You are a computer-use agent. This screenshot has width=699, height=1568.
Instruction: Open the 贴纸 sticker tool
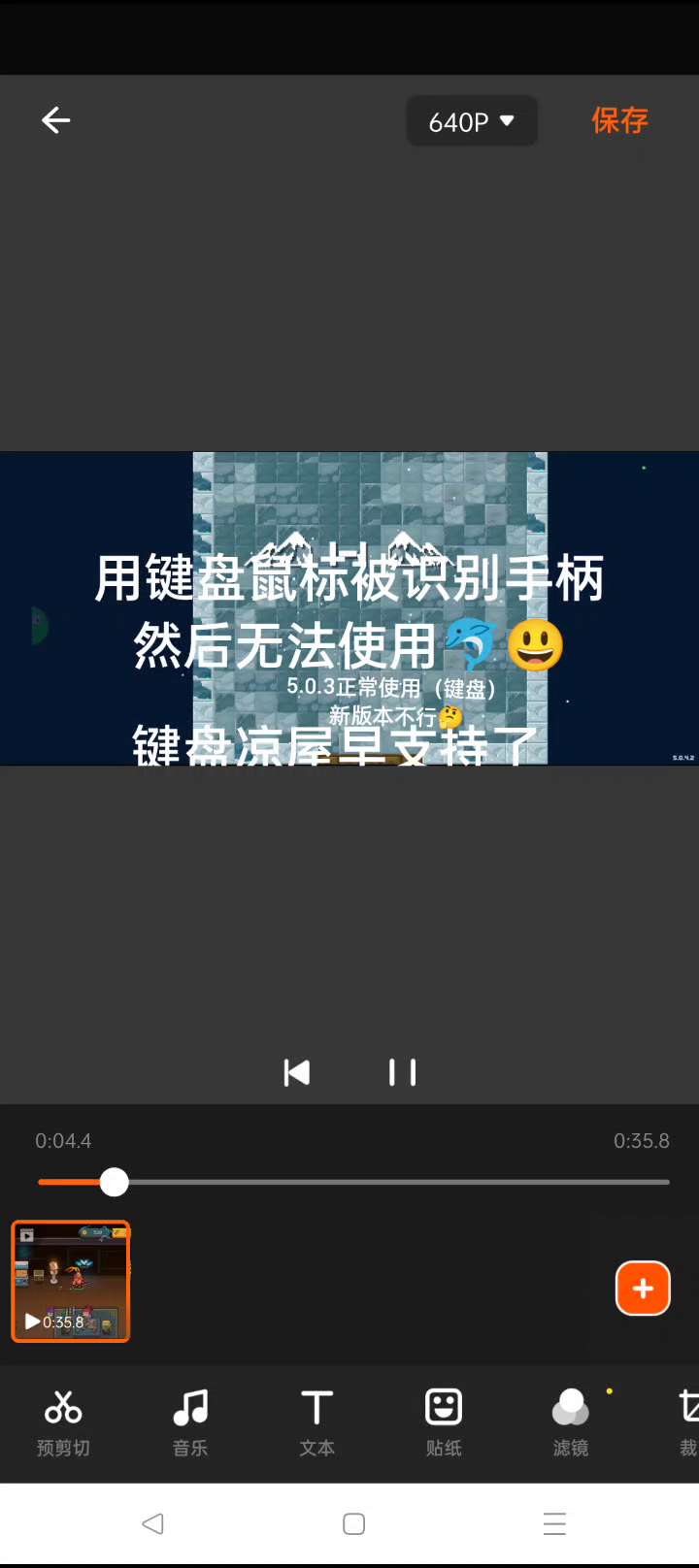click(x=444, y=1421)
